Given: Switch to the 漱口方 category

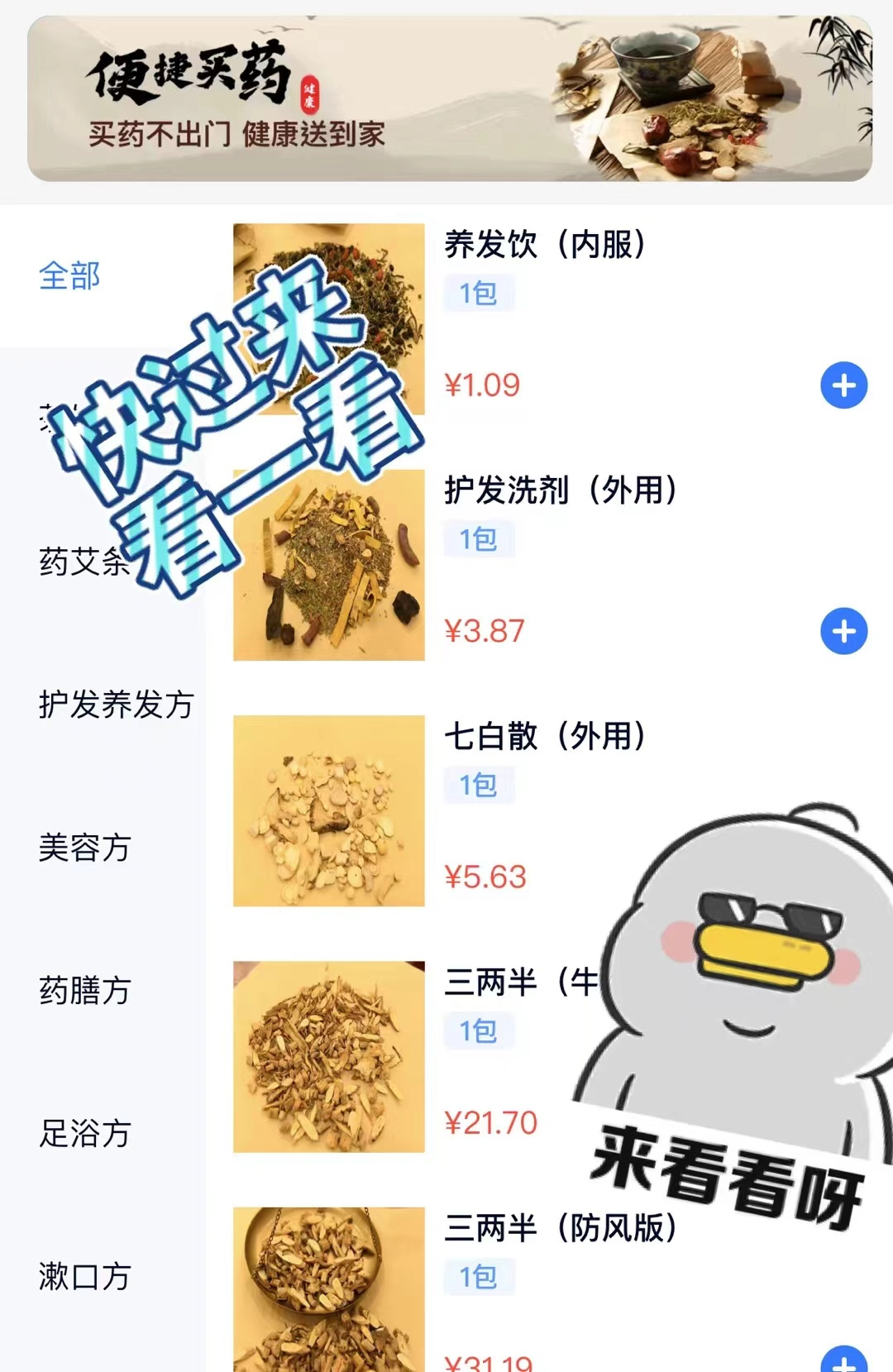Looking at the screenshot, I should point(84,1277).
